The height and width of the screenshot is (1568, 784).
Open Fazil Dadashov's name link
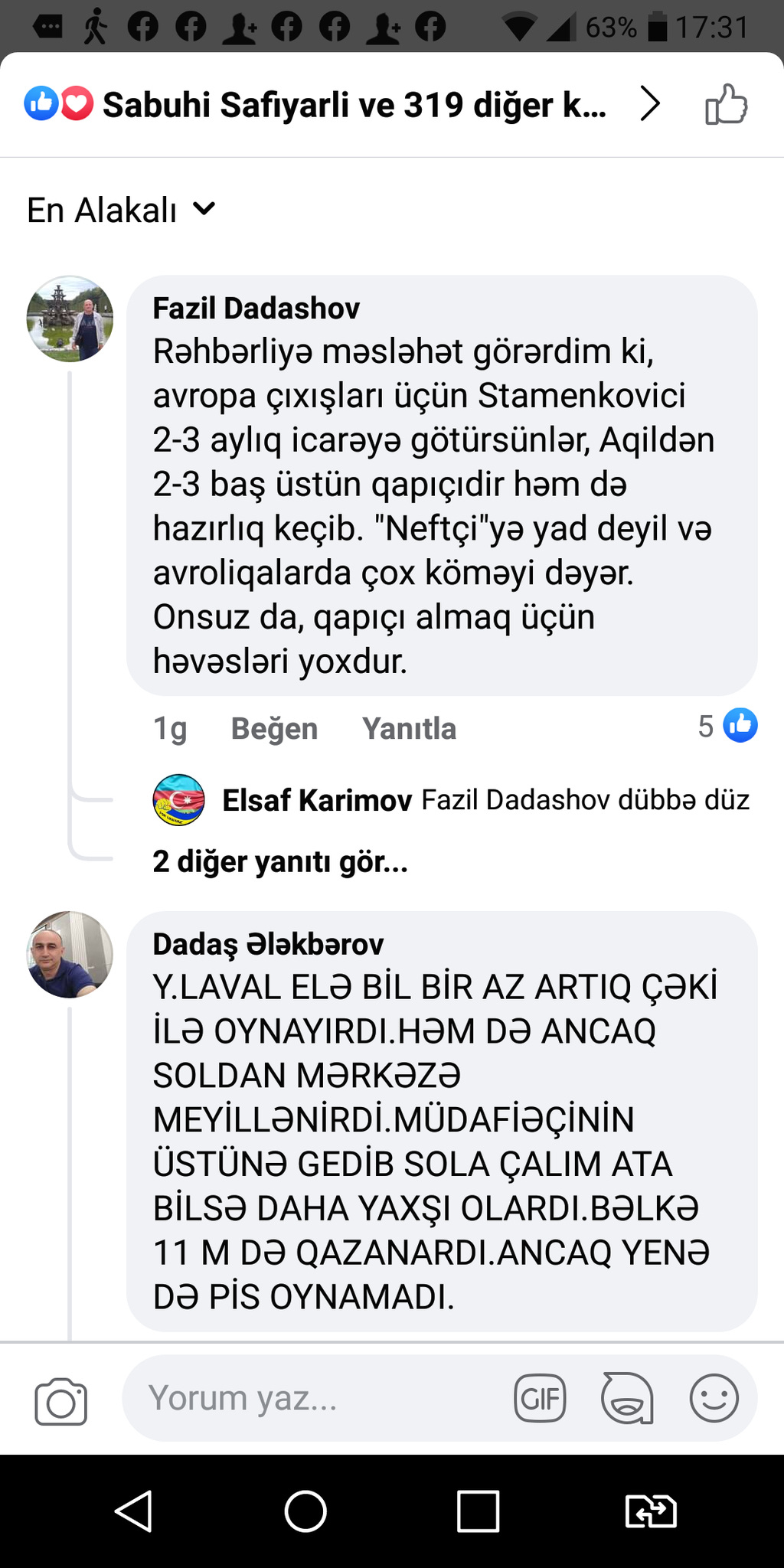(x=256, y=309)
